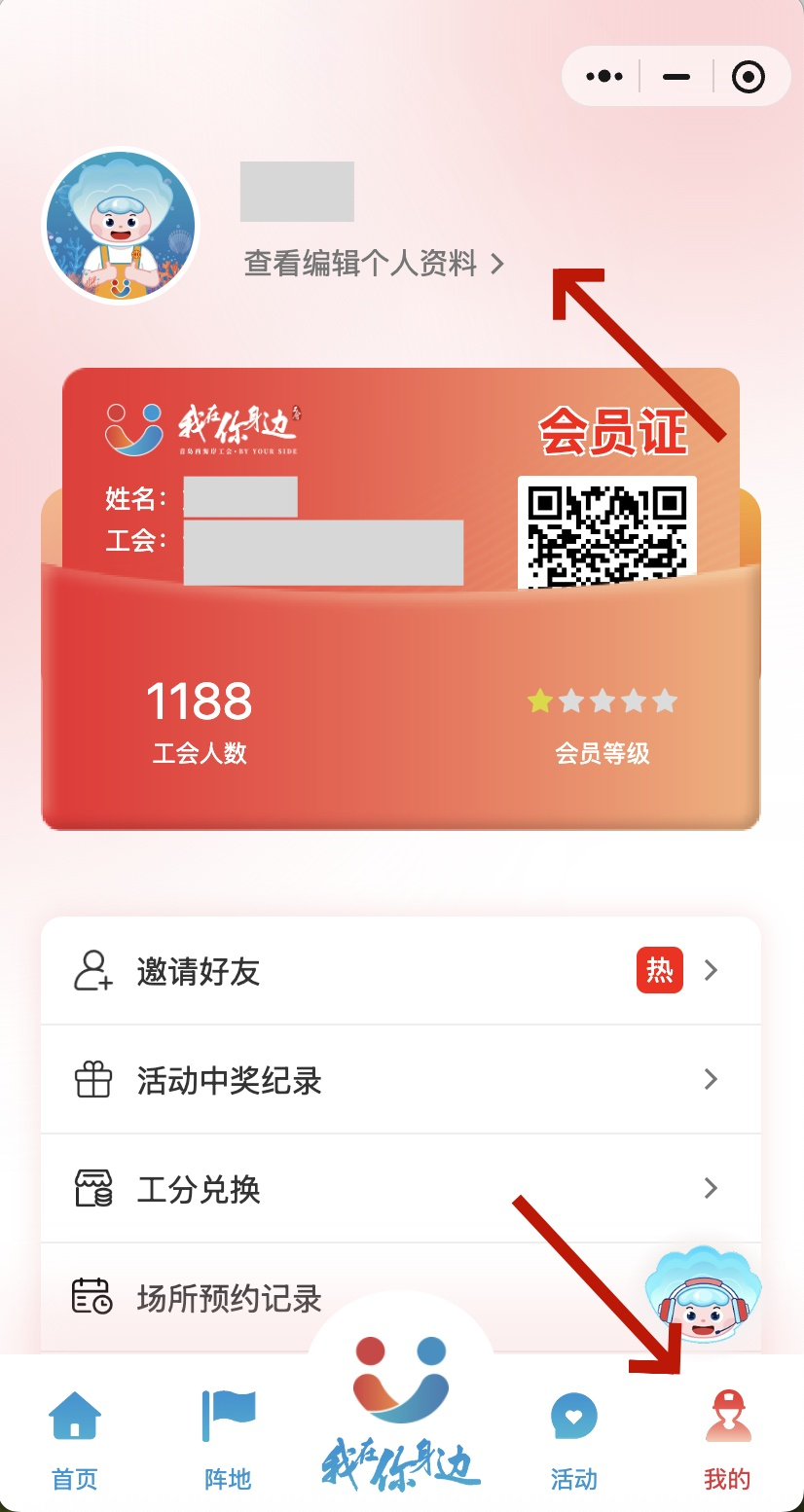The height and width of the screenshot is (1512, 804).
Task: Open 查看编辑个人资料 link
Action: 374,263
